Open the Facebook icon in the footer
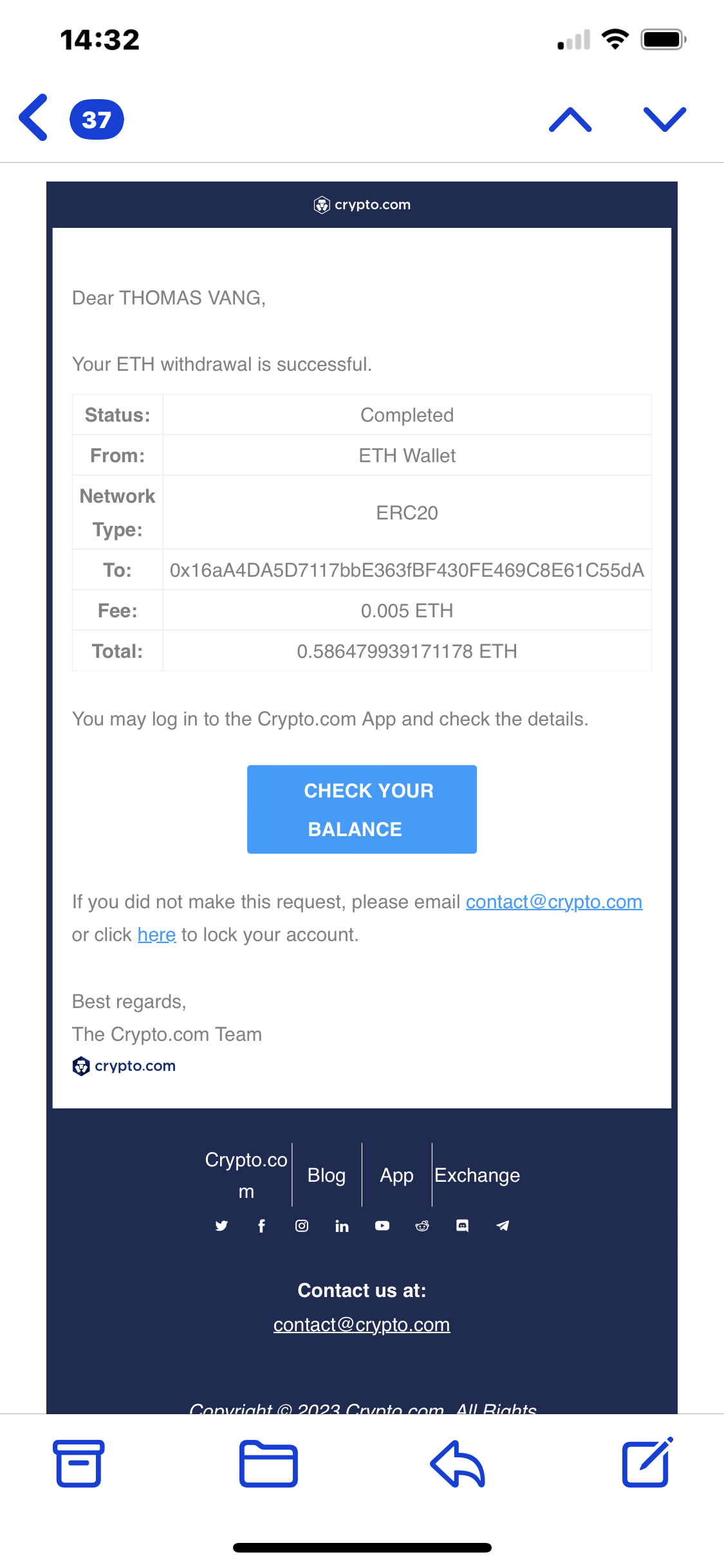 pos(261,1226)
